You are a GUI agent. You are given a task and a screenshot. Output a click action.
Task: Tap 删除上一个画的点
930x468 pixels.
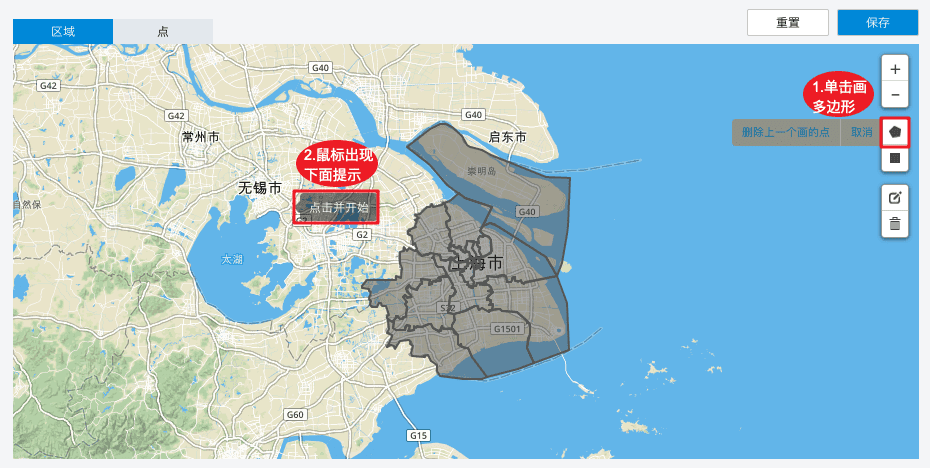[786, 132]
